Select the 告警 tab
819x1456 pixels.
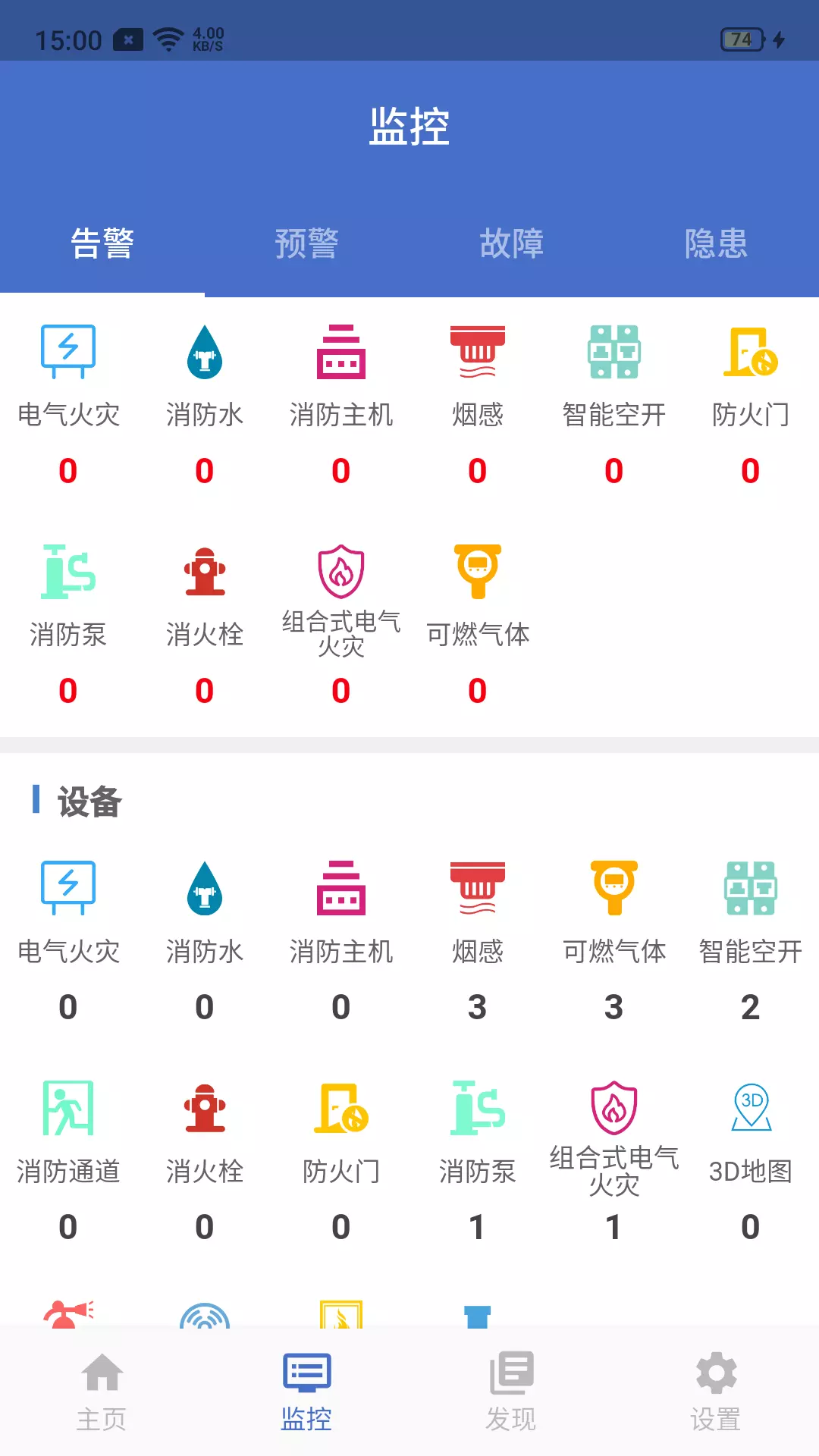[102, 243]
